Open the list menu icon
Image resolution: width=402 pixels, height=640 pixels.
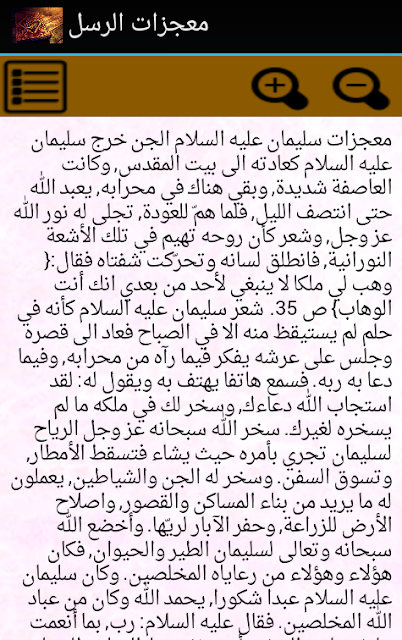(x=36, y=87)
